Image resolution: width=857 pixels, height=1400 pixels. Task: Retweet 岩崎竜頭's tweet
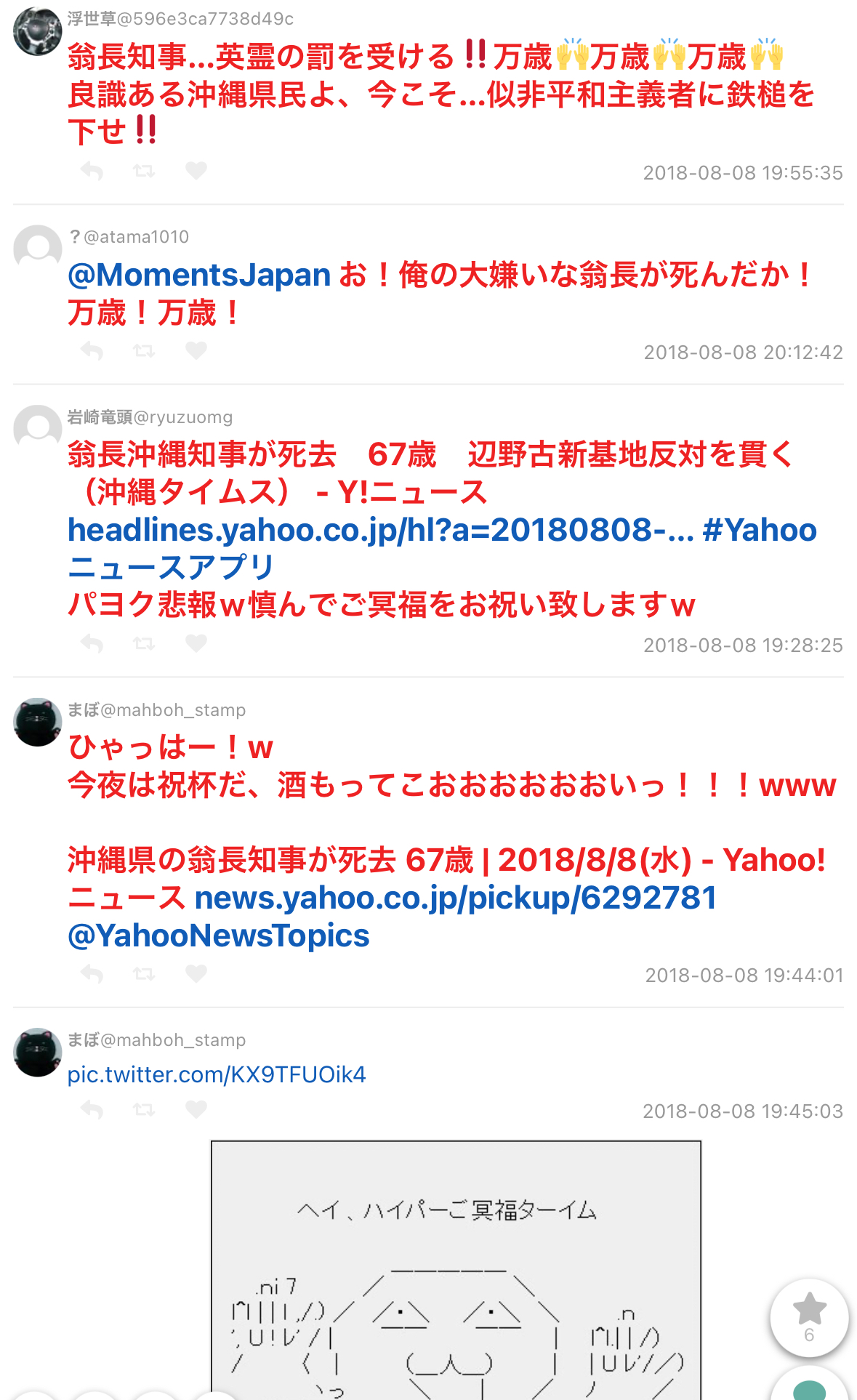pos(144,643)
